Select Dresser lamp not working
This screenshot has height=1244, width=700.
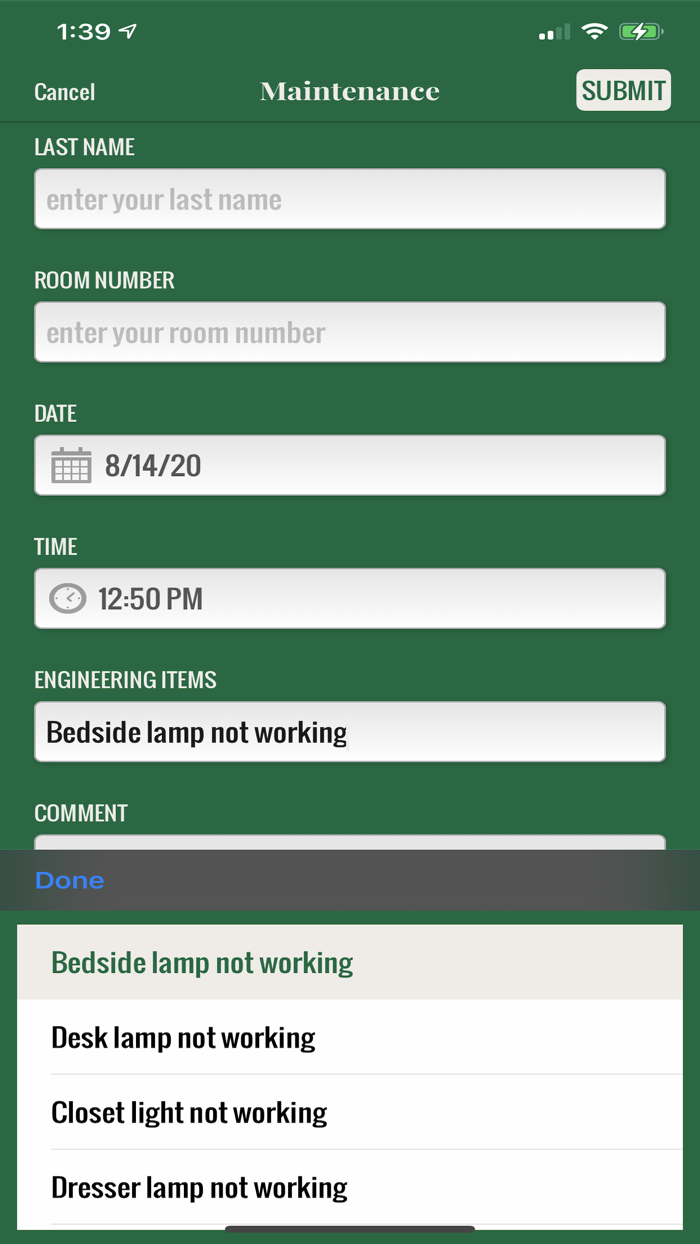[350, 1187]
